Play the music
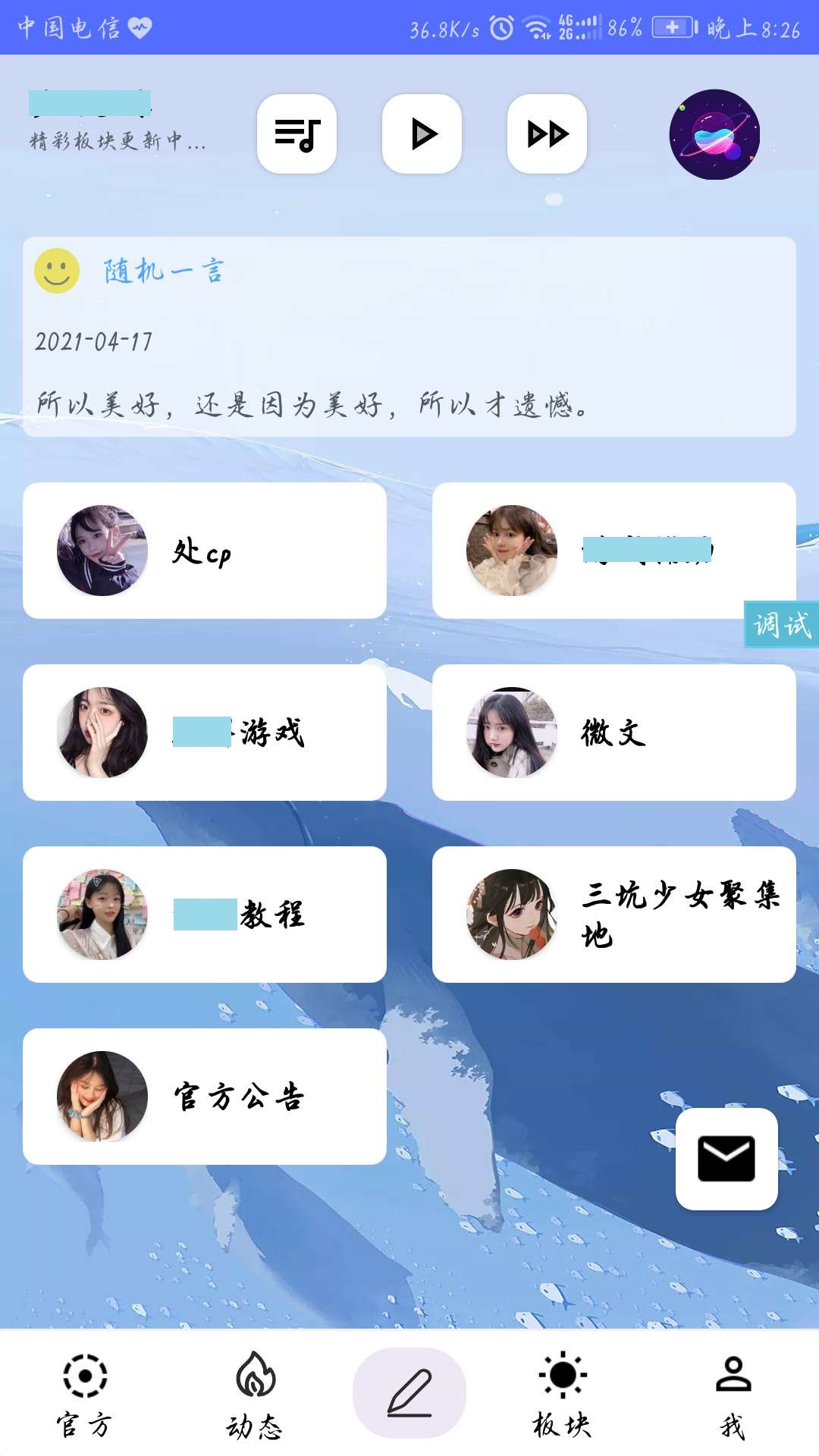Viewport: 819px width, 1456px height. (422, 134)
